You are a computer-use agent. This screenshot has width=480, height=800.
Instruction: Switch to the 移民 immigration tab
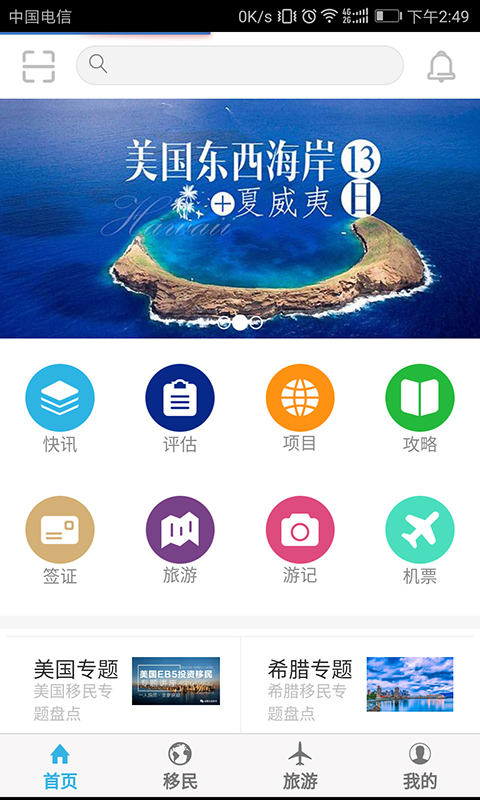tap(180, 767)
